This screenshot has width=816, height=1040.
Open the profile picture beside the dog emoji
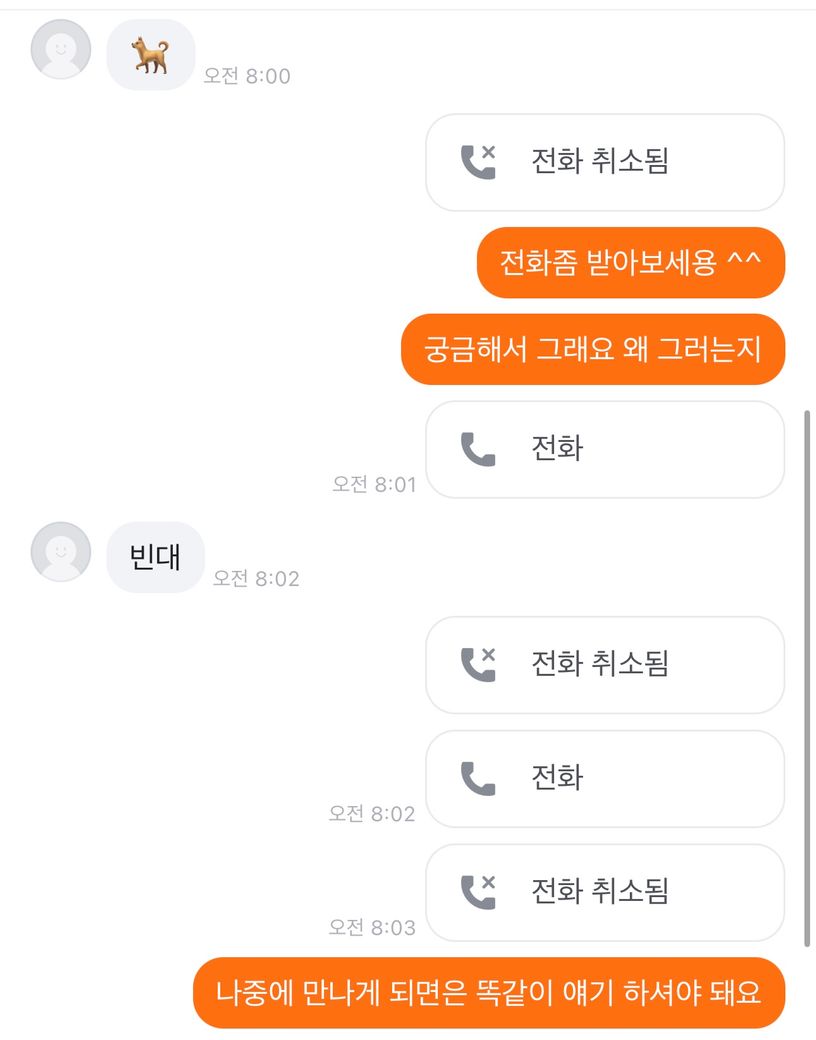click(x=61, y=49)
